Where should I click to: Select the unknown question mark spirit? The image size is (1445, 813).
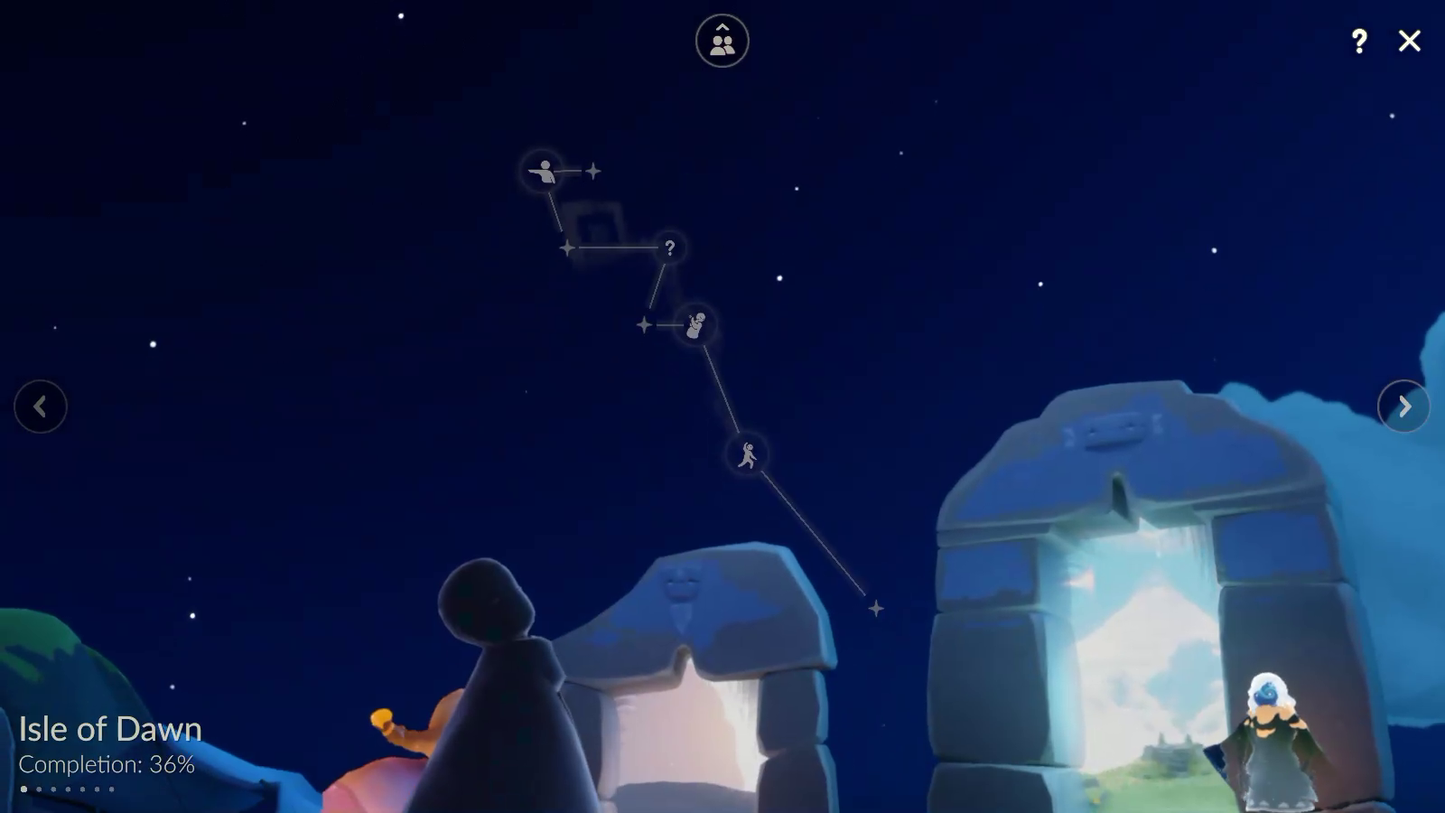[670, 247]
